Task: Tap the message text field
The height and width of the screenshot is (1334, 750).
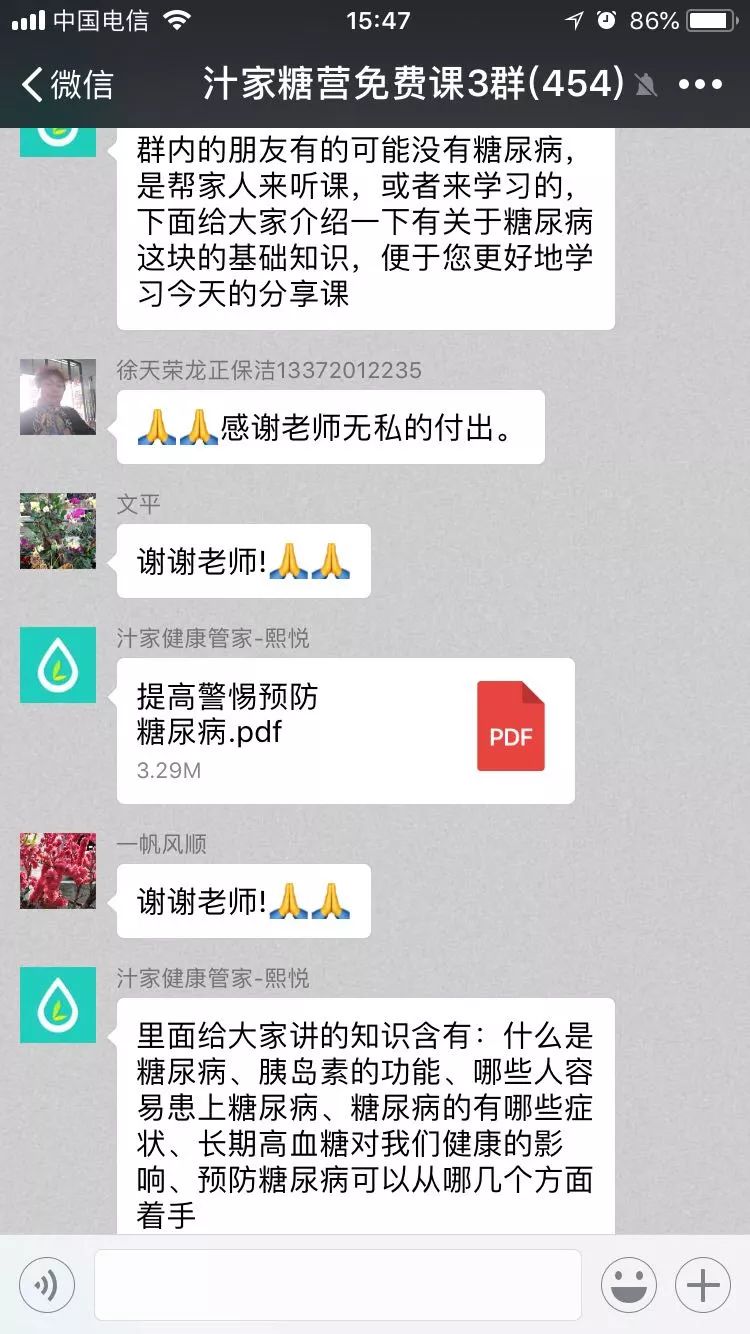Action: pos(338,1285)
